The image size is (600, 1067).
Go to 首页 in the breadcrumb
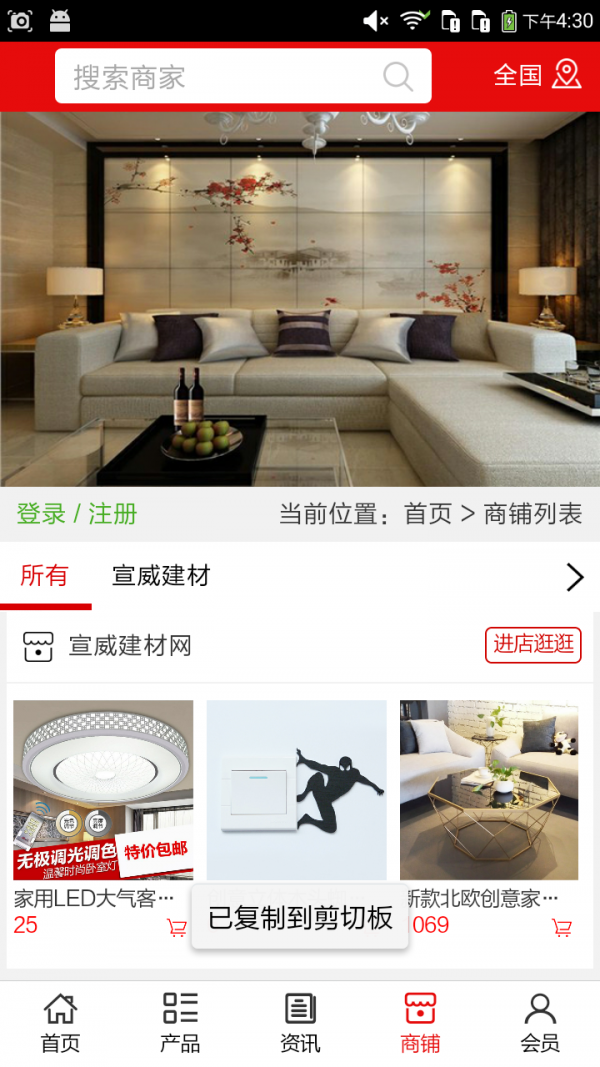(428, 514)
